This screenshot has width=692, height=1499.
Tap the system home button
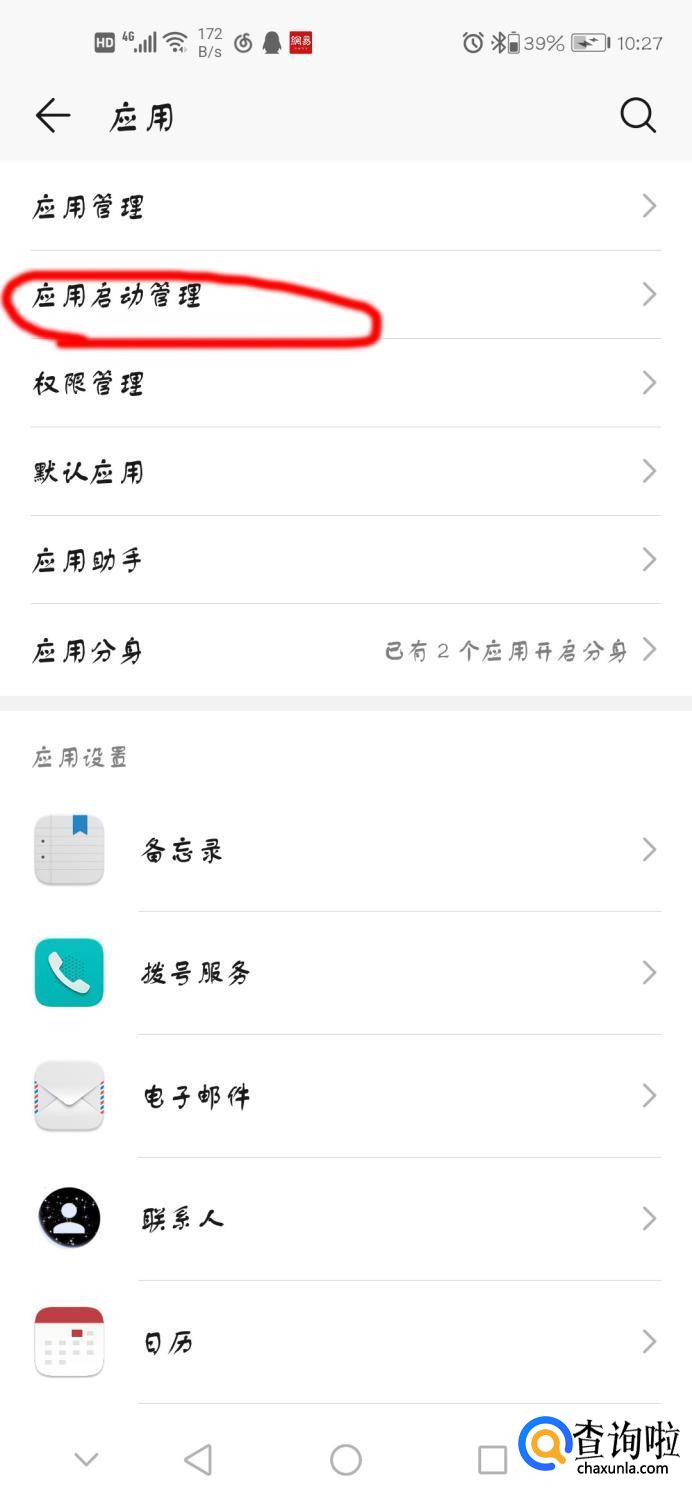346,1460
